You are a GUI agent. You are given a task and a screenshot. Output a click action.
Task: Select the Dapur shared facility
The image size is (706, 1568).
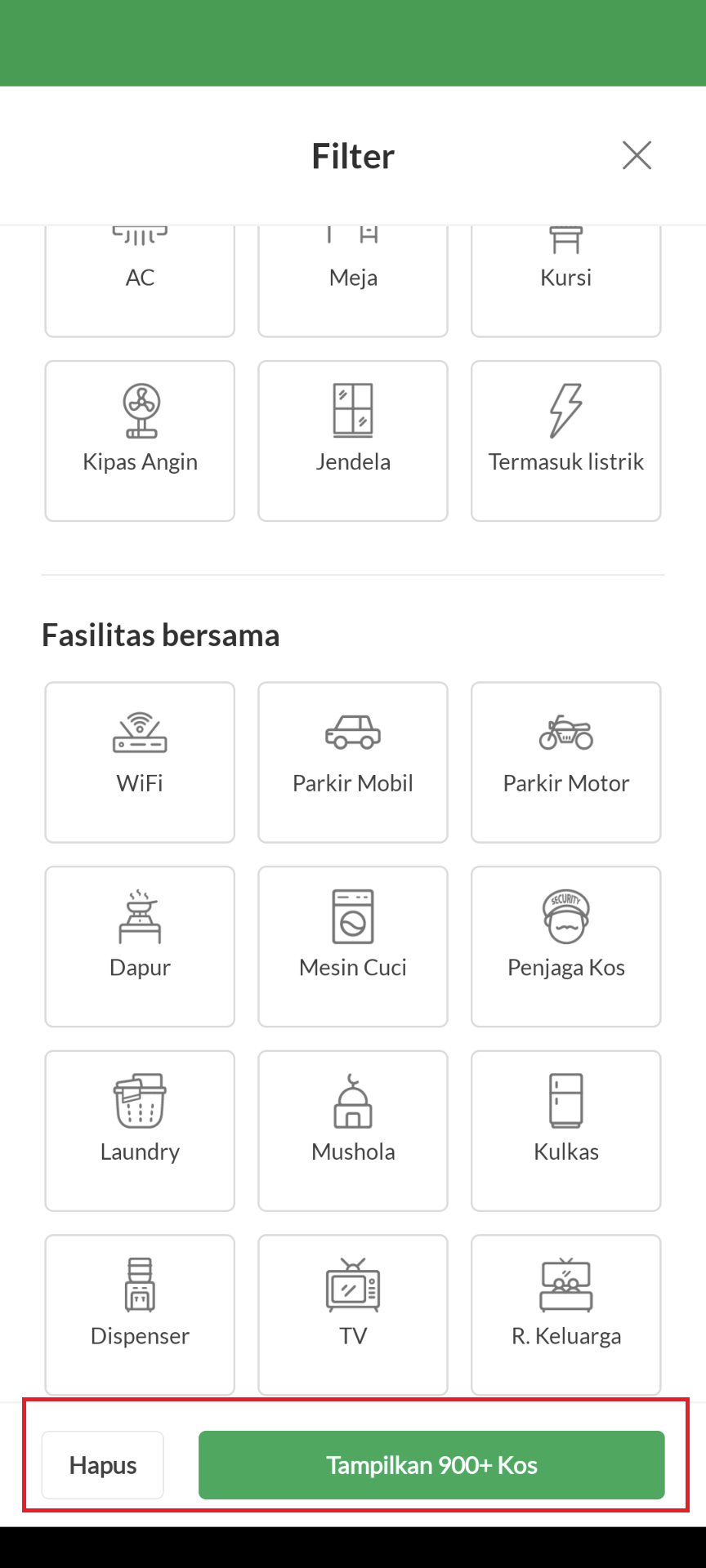[x=140, y=947]
